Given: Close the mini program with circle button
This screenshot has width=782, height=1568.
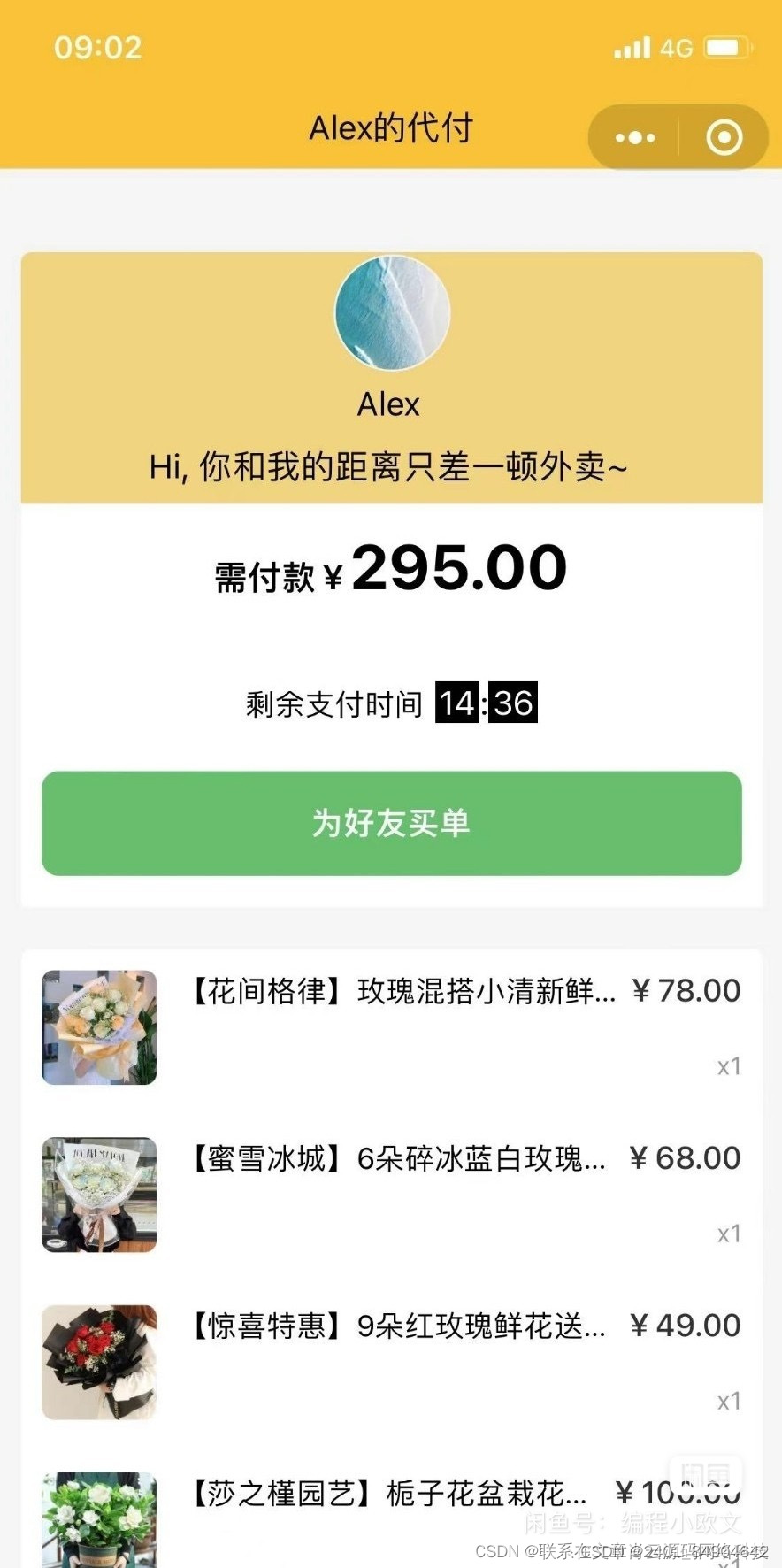Looking at the screenshot, I should coord(724,138).
